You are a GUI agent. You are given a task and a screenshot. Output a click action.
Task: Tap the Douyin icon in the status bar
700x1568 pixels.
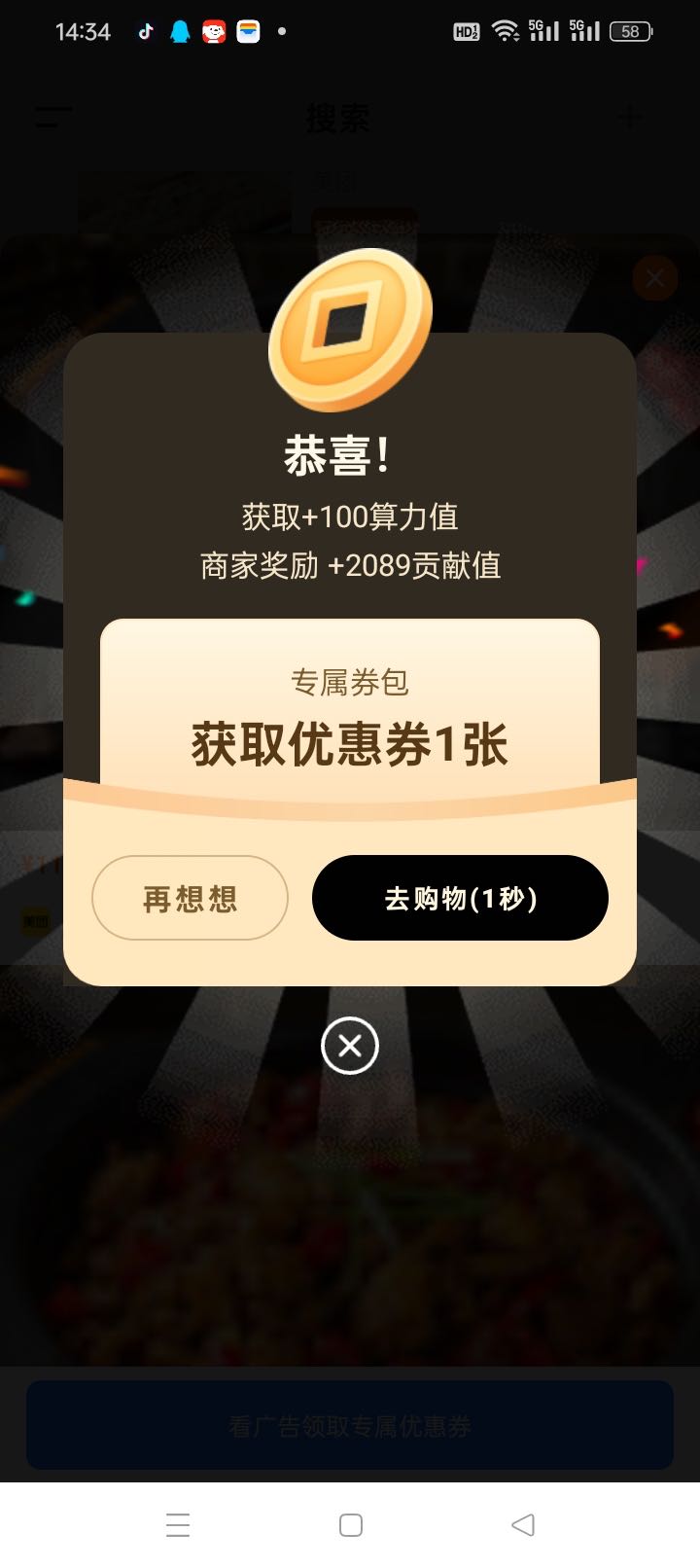pyautogui.click(x=146, y=31)
